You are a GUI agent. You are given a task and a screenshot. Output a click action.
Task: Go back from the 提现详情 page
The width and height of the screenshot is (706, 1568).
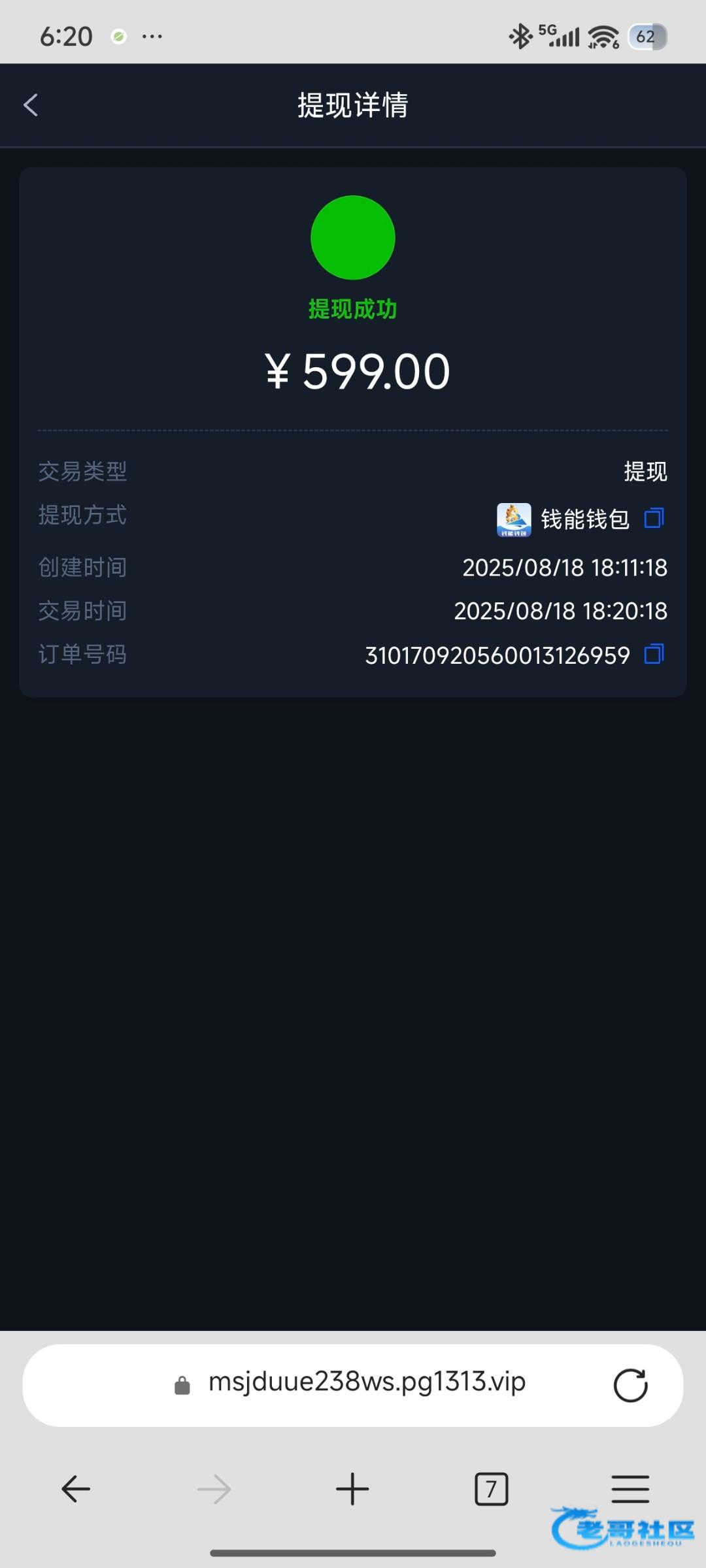(x=31, y=105)
